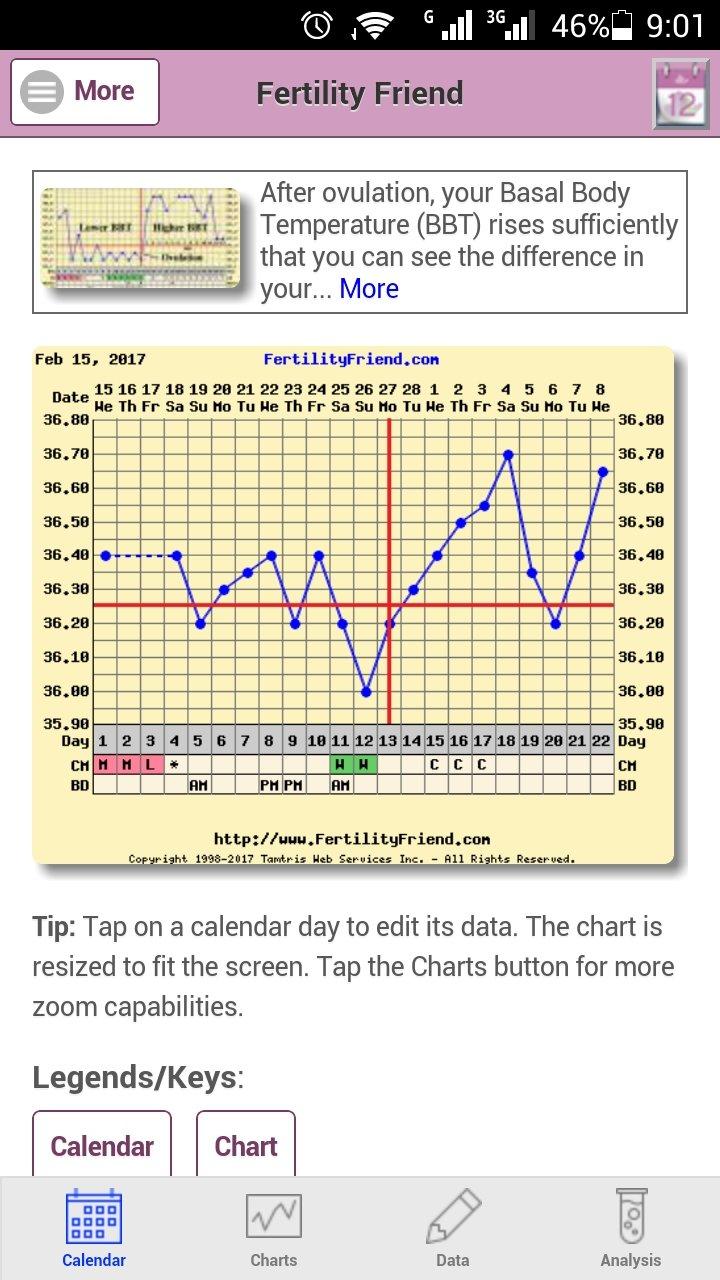Open the More drawer menu
This screenshot has width=720, height=1280.
click(85, 92)
